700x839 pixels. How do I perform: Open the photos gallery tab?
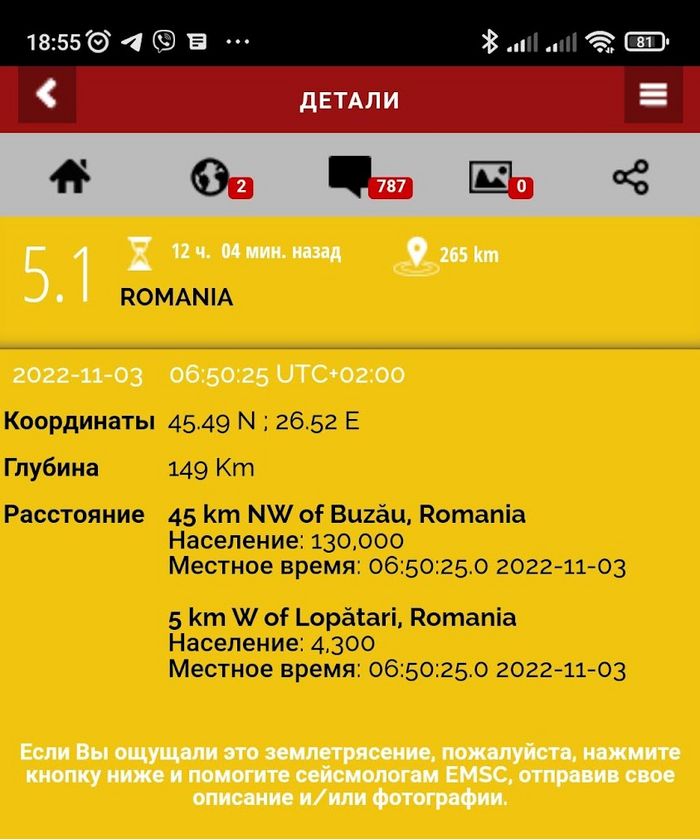[x=491, y=177]
